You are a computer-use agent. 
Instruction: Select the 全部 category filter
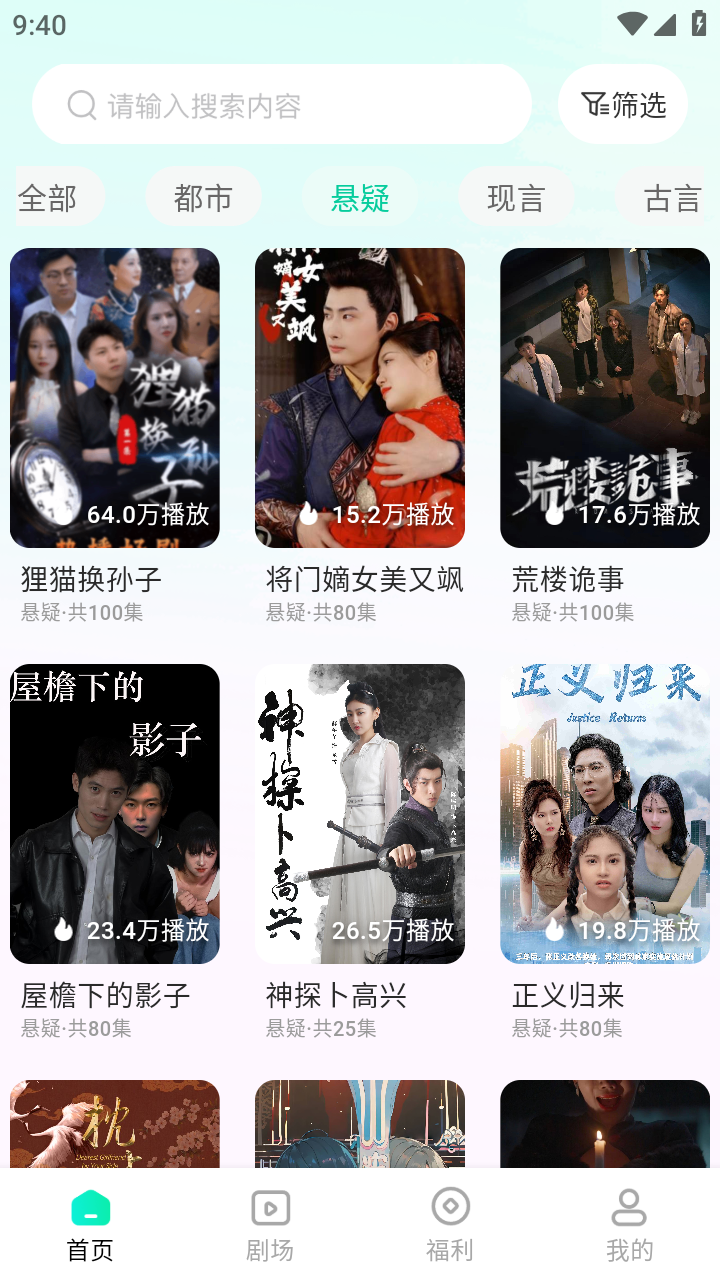(x=49, y=199)
